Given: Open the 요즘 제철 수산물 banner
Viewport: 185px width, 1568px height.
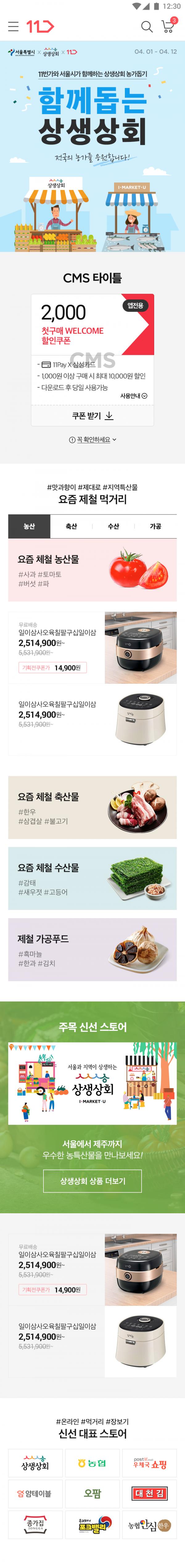Looking at the screenshot, I should click(92, 878).
